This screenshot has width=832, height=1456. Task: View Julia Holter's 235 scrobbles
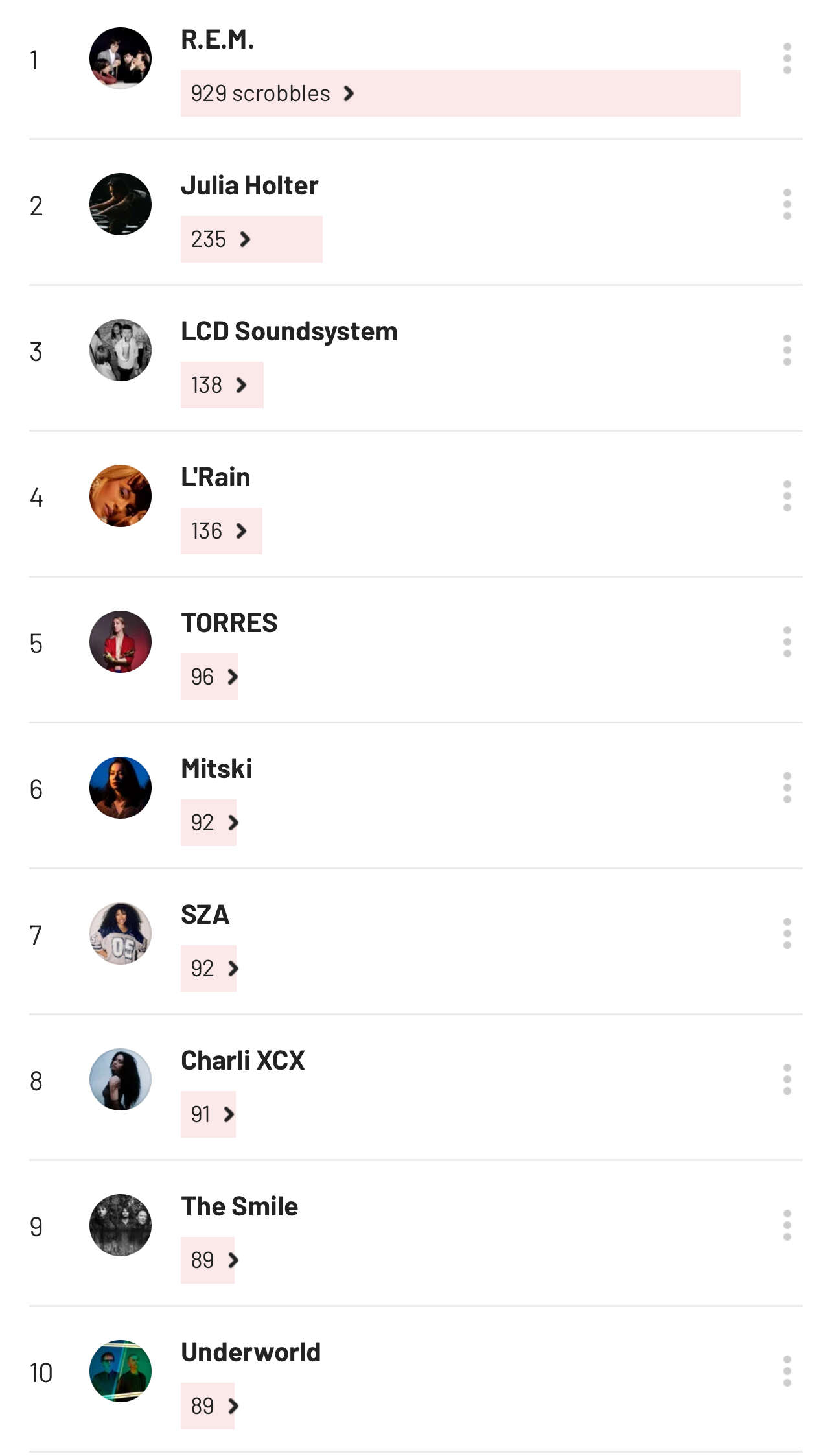220,239
